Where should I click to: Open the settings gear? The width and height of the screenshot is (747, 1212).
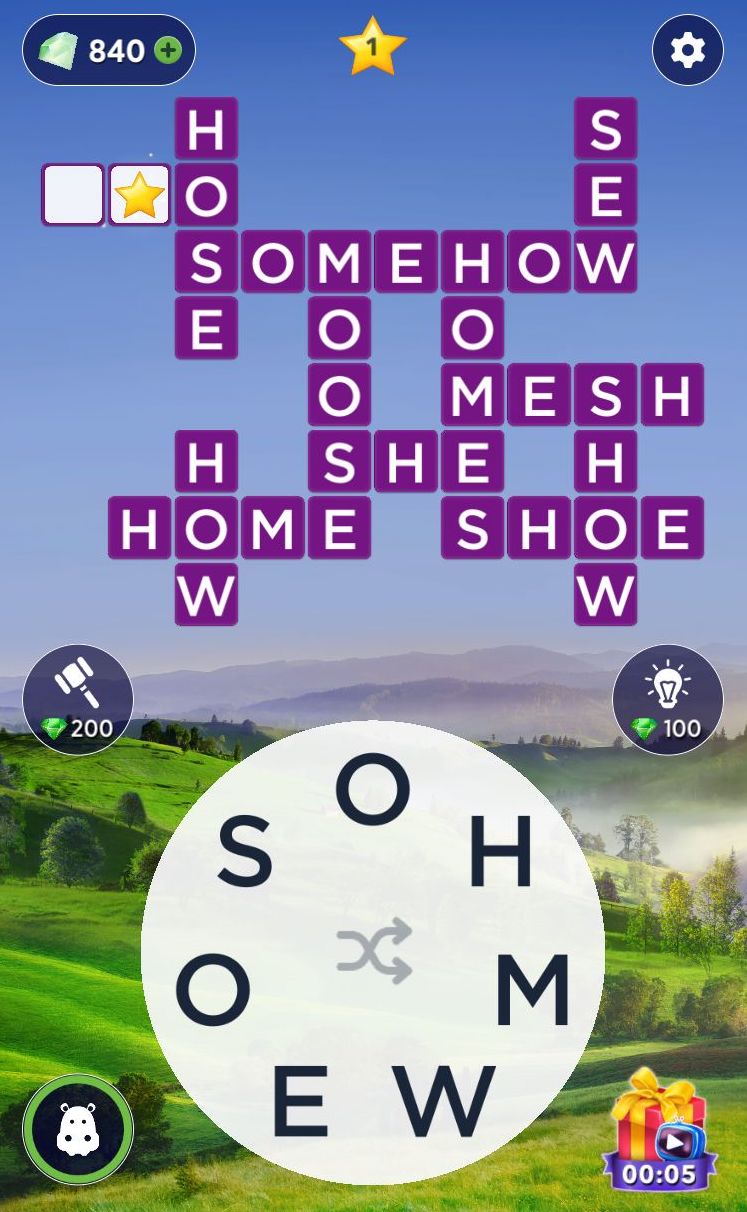coord(688,49)
